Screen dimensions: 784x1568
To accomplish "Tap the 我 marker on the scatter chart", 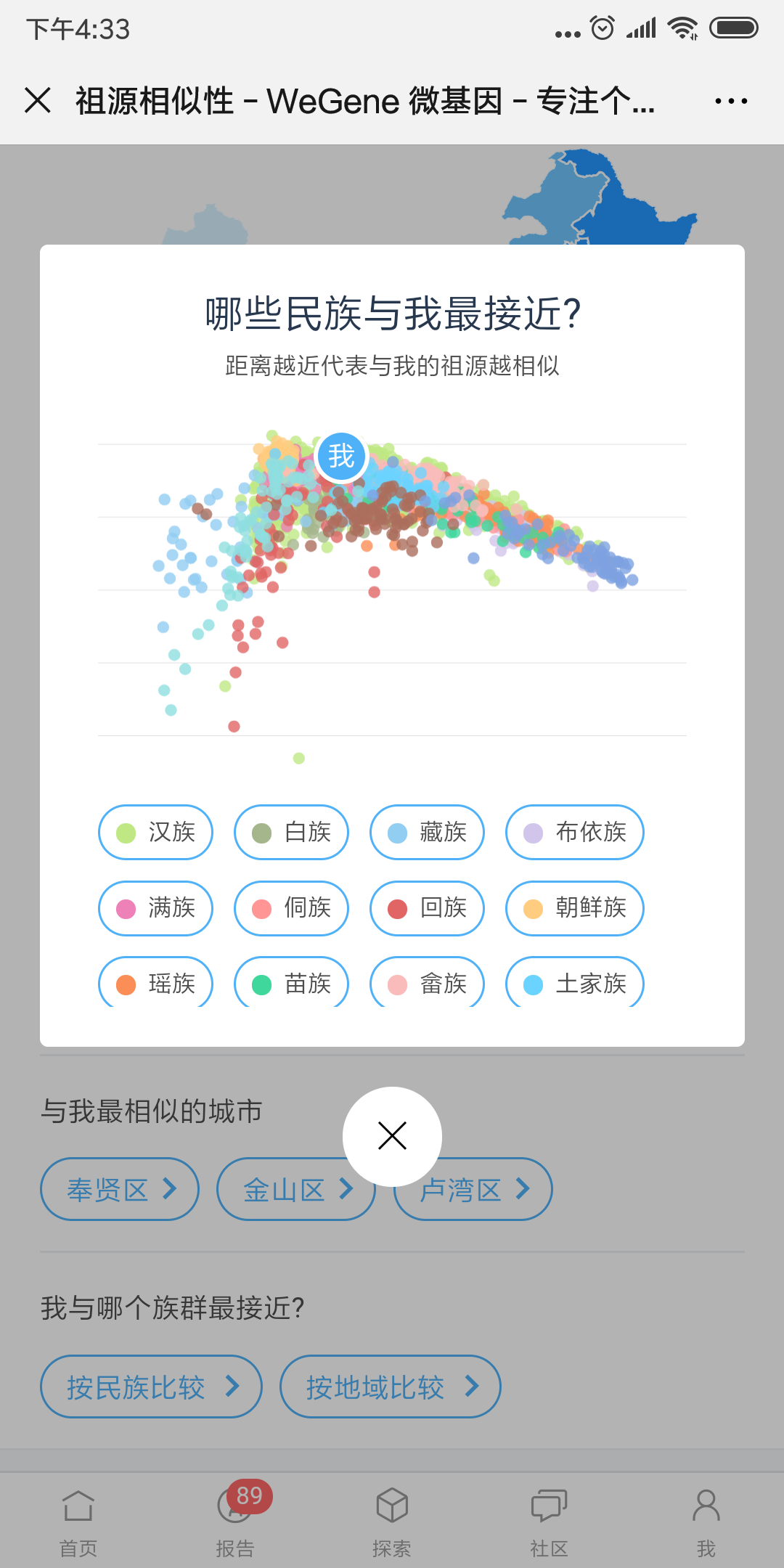I will click(341, 457).
